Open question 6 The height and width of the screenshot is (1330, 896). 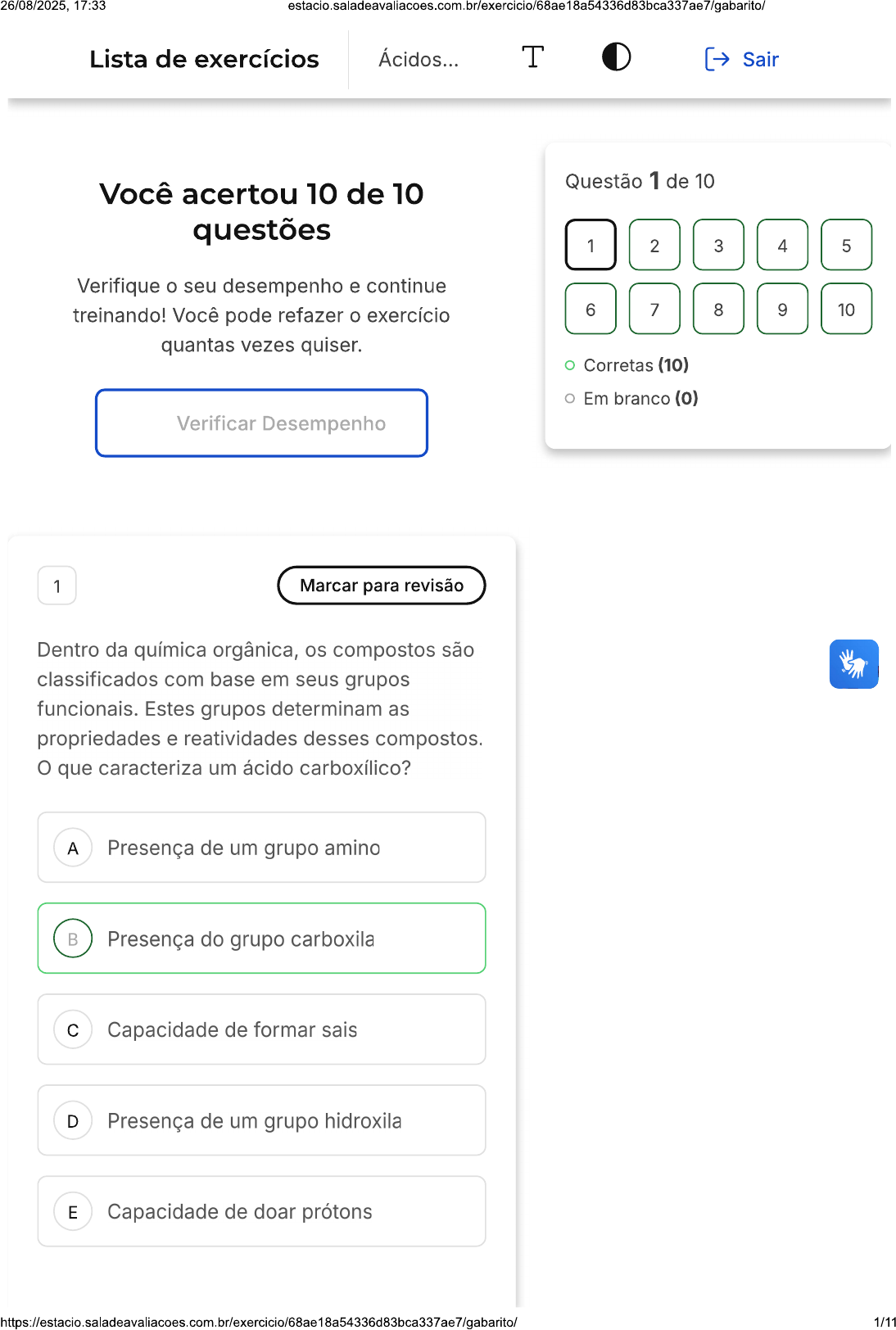(591, 309)
